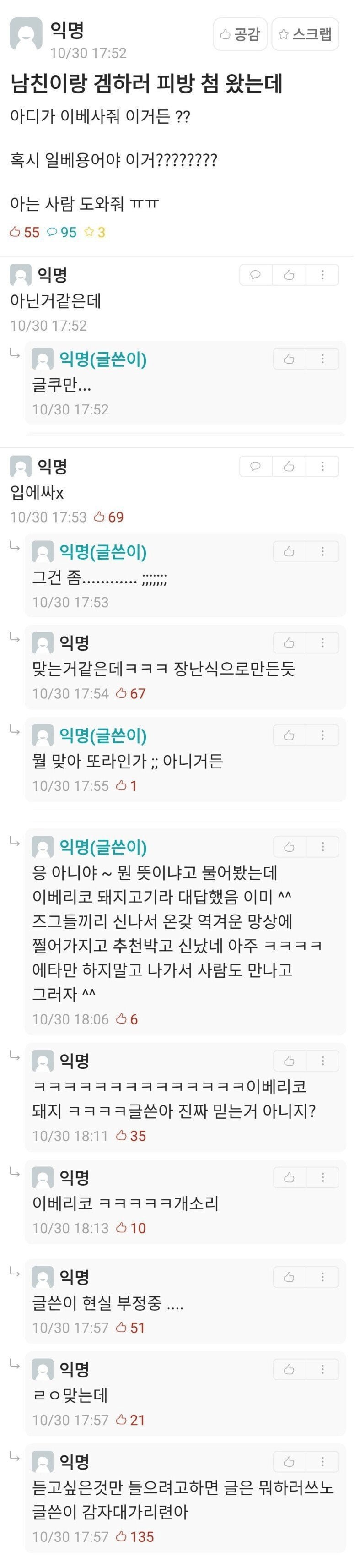This screenshot has width=360, height=1568.
Task: Like the reply '그건 좀…'
Action: coord(289,551)
